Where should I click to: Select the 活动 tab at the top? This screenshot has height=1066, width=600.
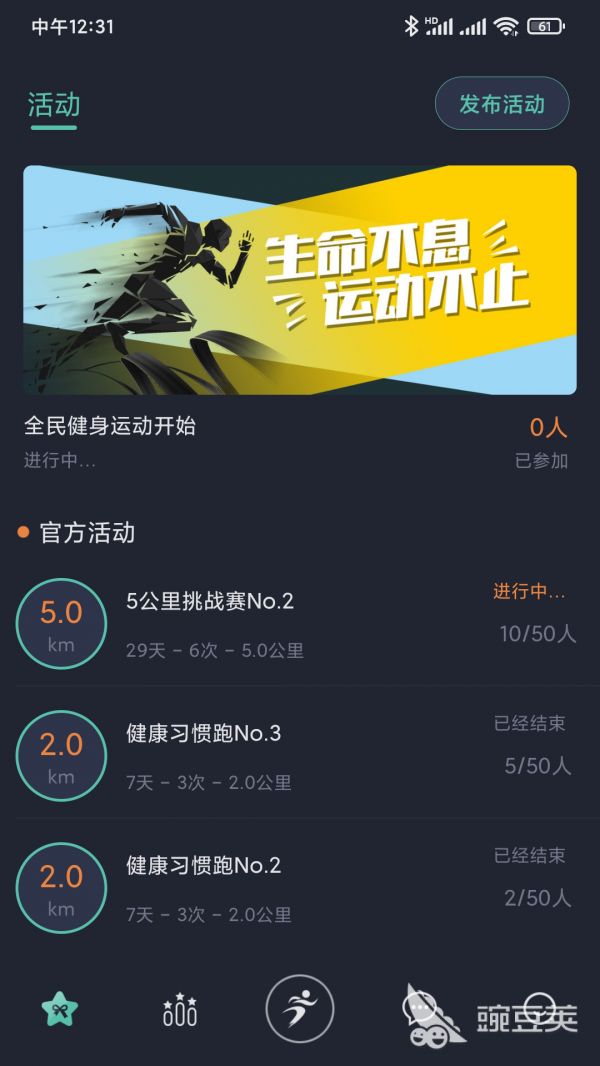[x=54, y=106]
